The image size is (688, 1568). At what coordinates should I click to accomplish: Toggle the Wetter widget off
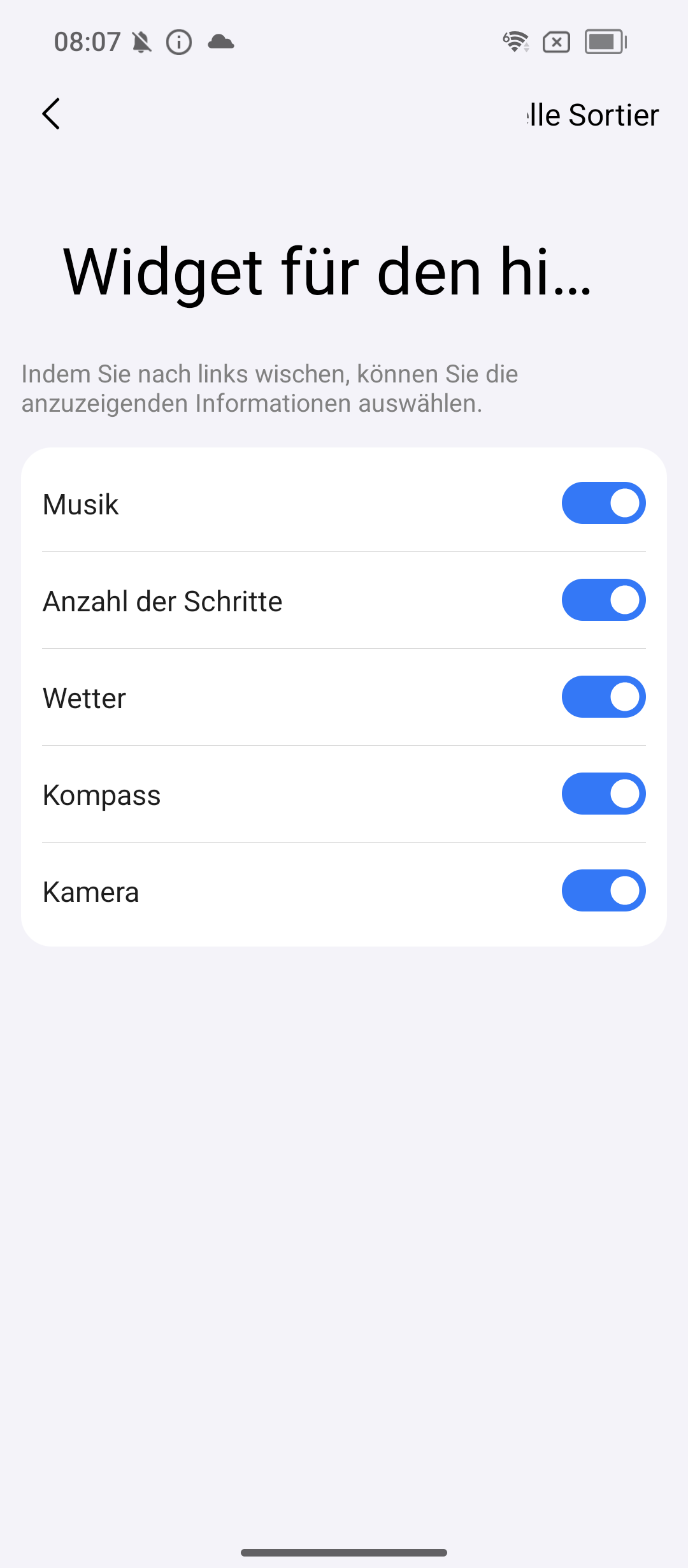point(603,697)
